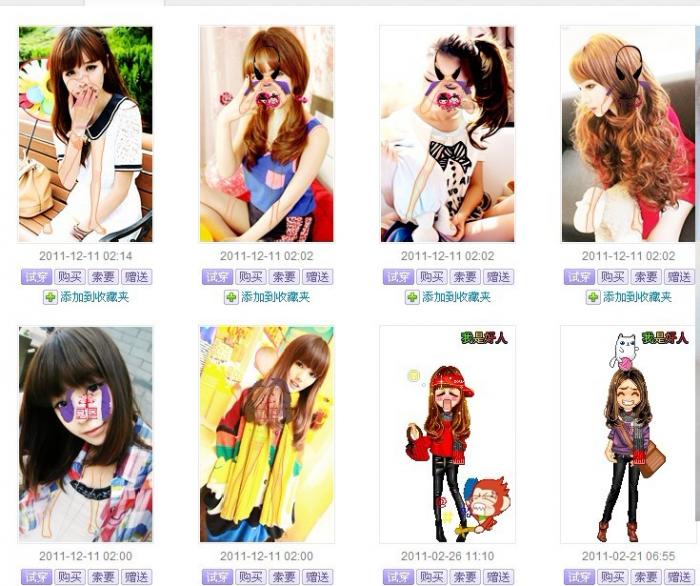The image size is (700, 586).
Task: Tap 索要 for the 2011-12-11 02:14 item
Action: (x=102, y=277)
